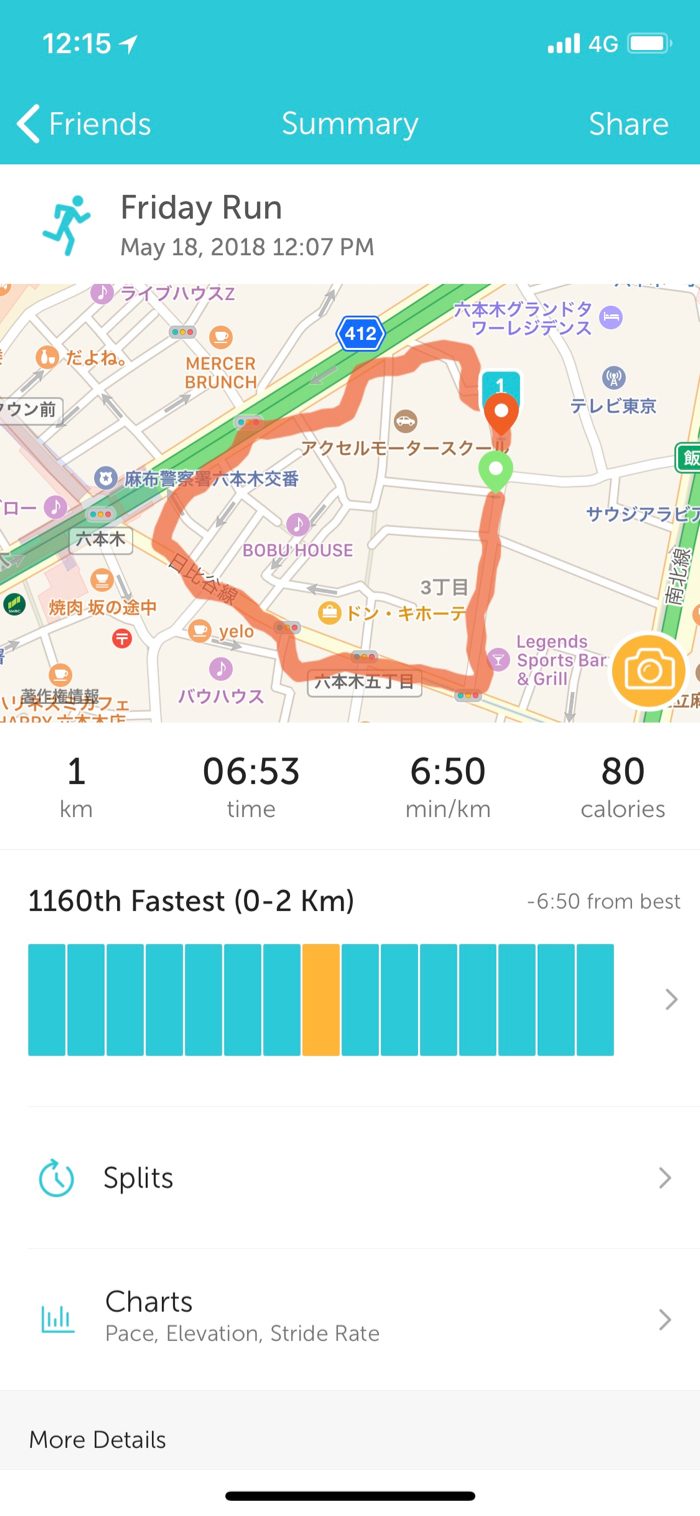Open Charts for pace and elevation
This screenshot has height=1516, width=700.
[350, 1316]
